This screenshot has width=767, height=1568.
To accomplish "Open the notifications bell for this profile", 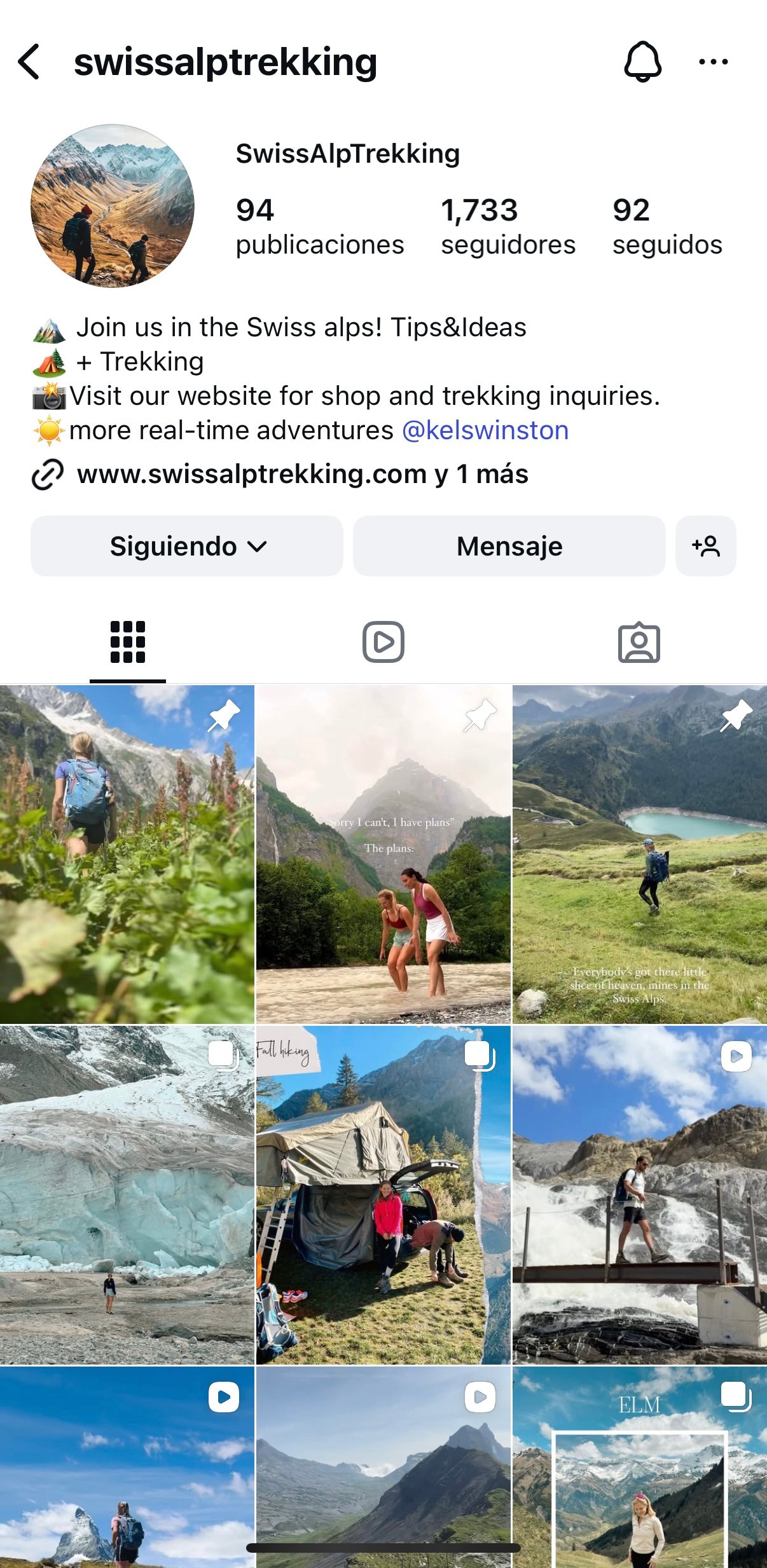I will tap(642, 62).
